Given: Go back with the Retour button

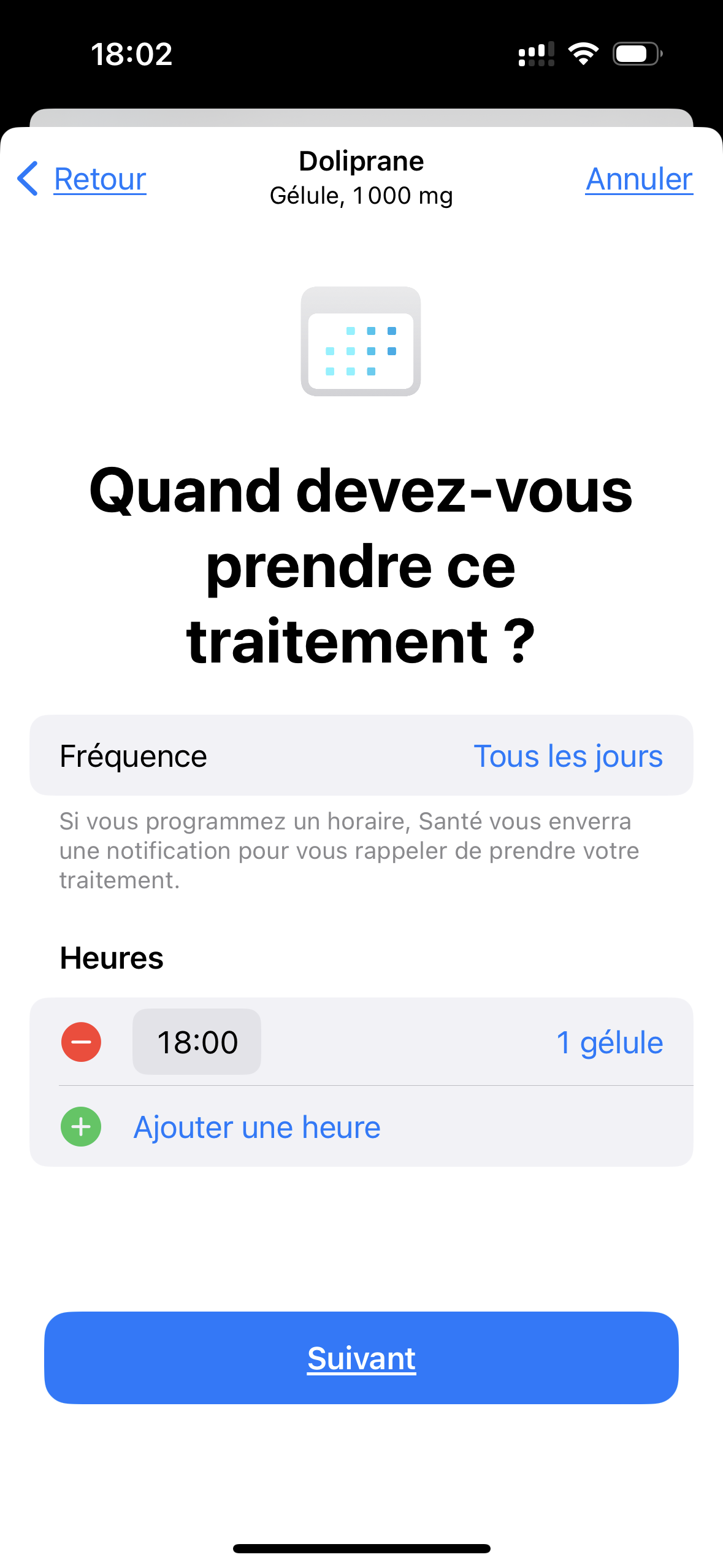Looking at the screenshot, I should (x=82, y=179).
